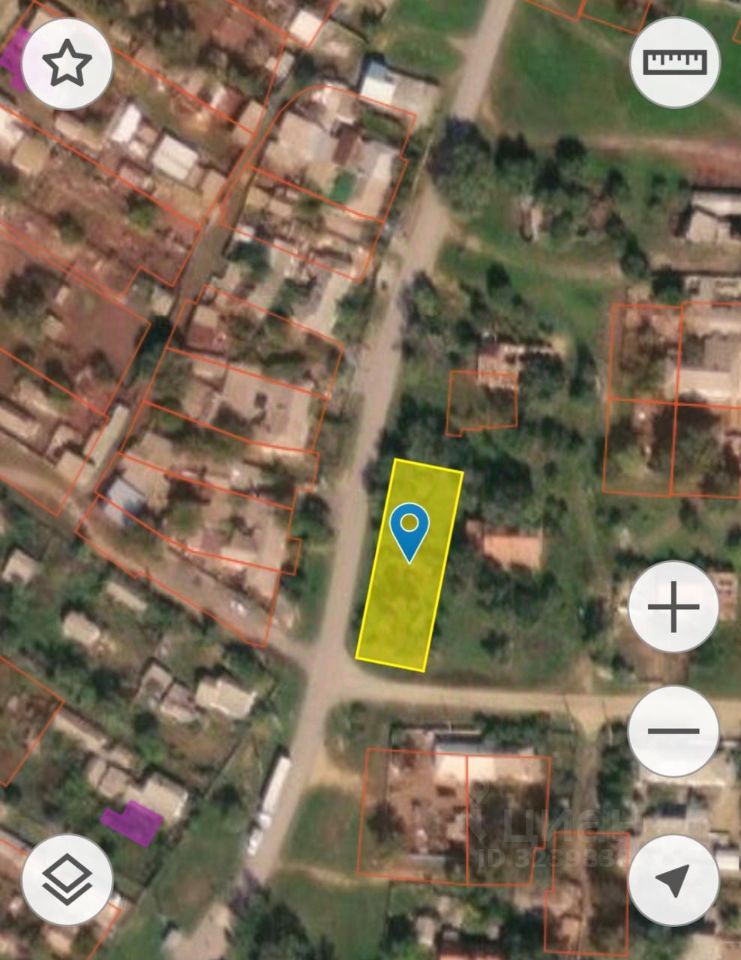
Task: Open the map layers selector
Action: [66, 880]
